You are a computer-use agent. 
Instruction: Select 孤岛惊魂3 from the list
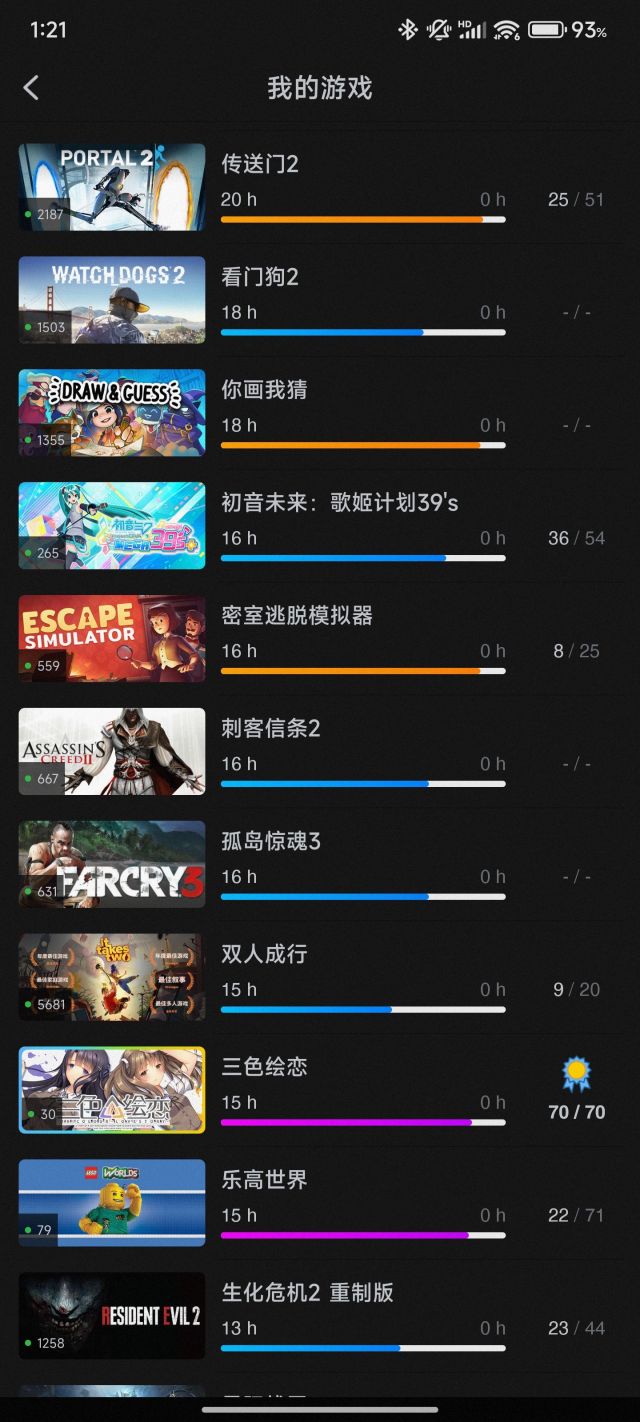pos(320,865)
